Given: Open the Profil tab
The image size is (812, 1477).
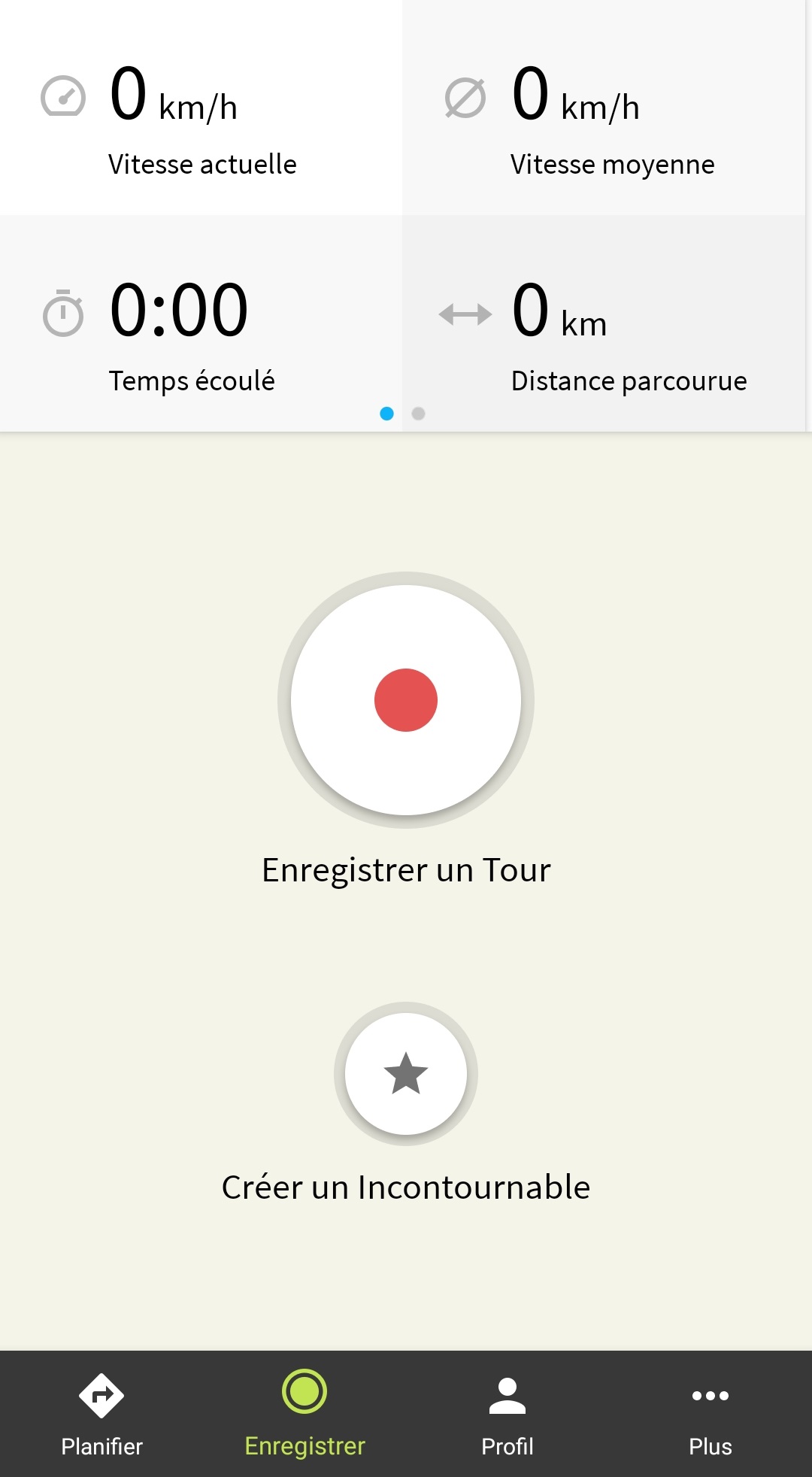Looking at the screenshot, I should 507,1415.
